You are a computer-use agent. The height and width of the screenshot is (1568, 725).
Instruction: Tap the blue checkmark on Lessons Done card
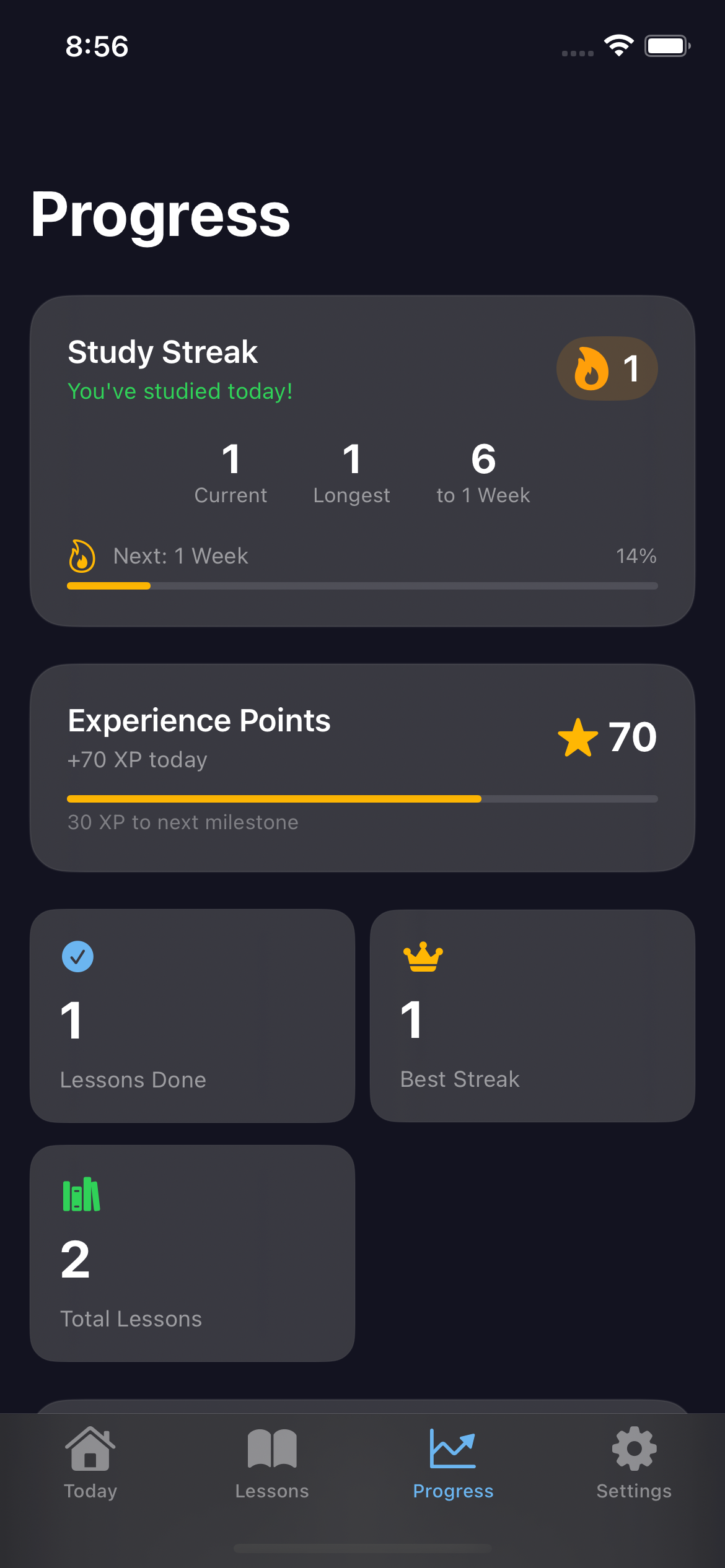(x=77, y=956)
